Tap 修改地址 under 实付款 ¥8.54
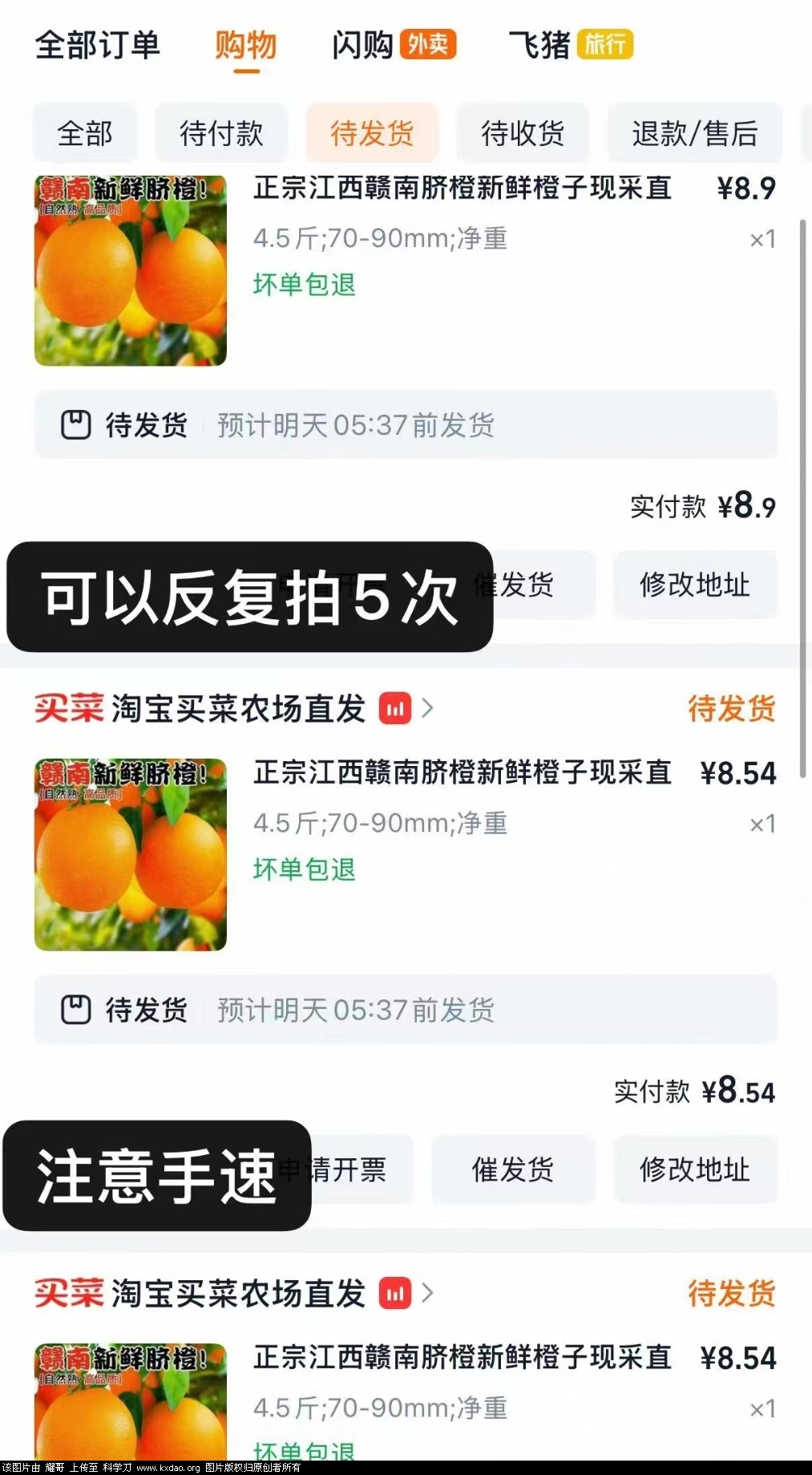Screen dimensions: 812x1475 pos(694,1170)
